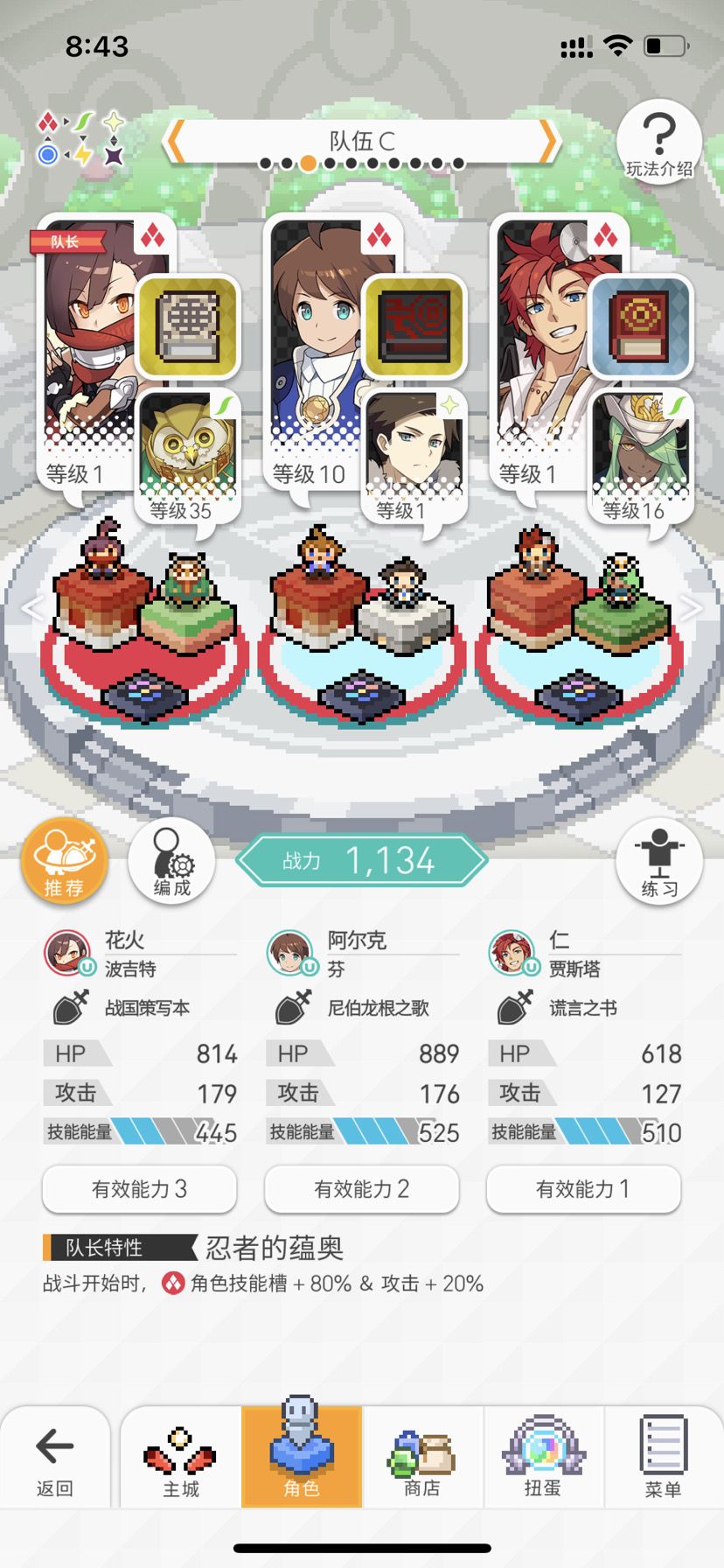Select the third page indicator dot

click(x=308, y=162)
